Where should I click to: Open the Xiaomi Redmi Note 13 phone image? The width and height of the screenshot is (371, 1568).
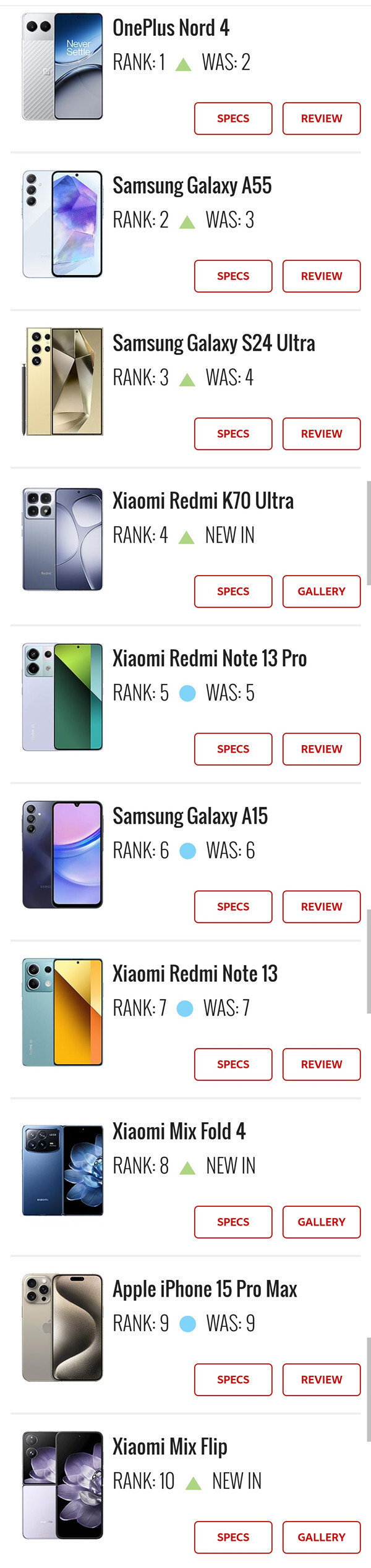point(62,1012)
